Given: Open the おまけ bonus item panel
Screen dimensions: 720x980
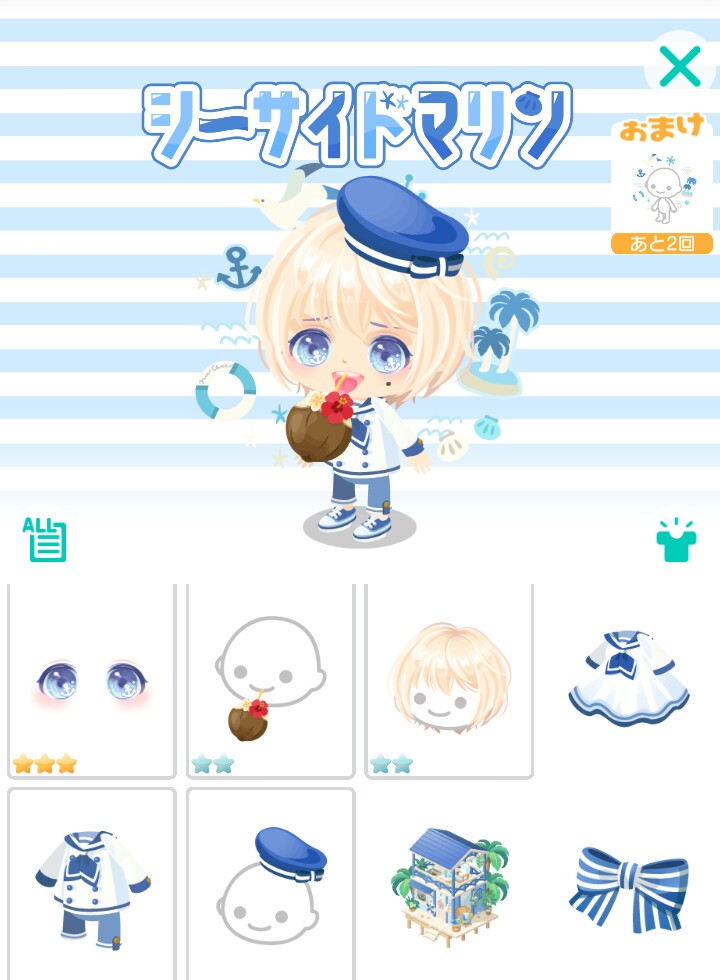Looking at the screenshot, I should (x=661, y=187).
